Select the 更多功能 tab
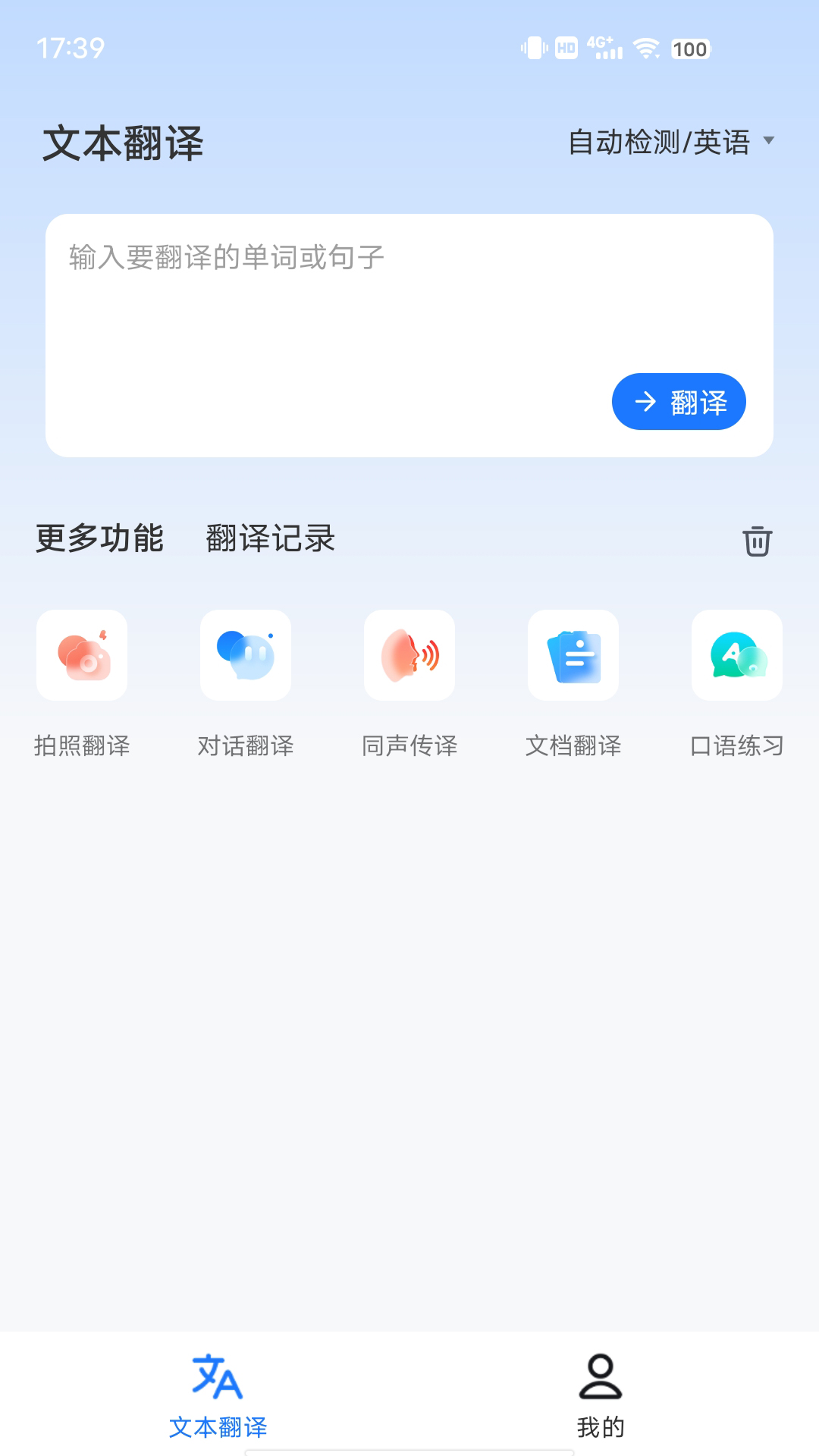Viewport: 819px width, 1456px height. point(99,541)
